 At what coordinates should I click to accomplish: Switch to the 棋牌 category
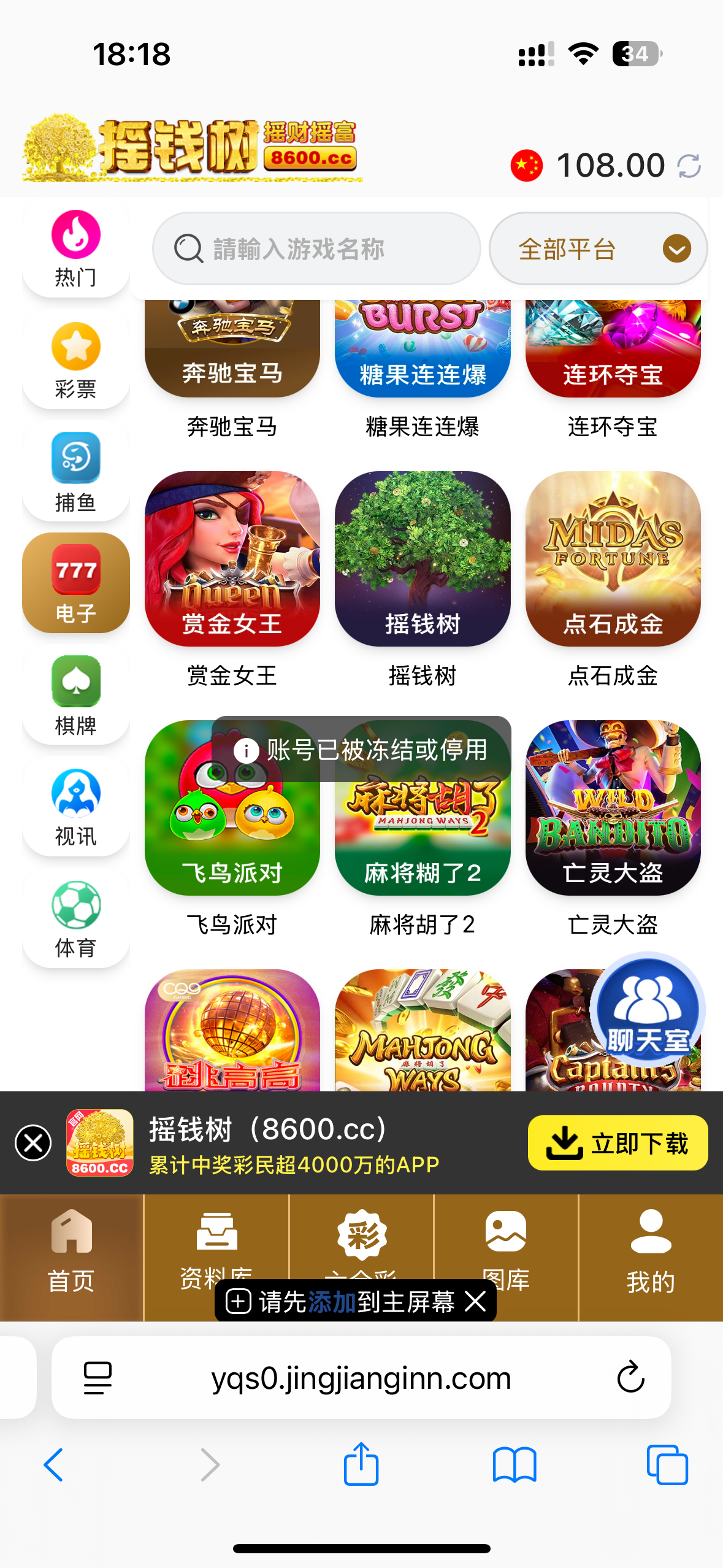coord(75,696)
